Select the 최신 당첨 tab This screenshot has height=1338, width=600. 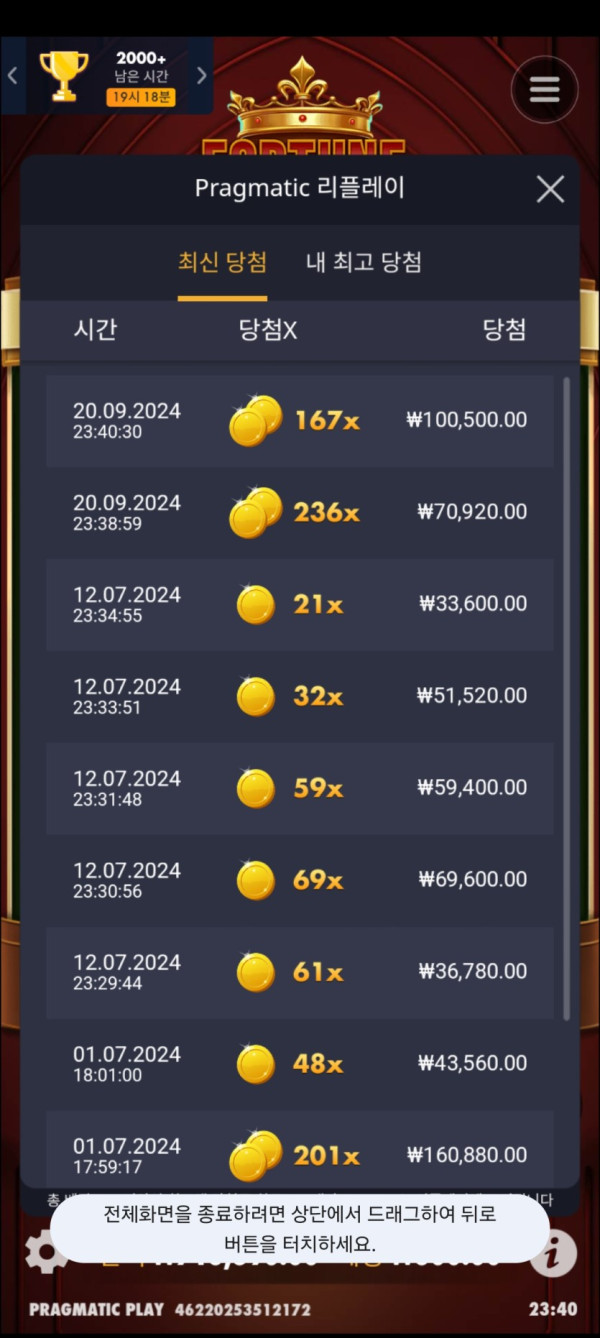coord(222,263)
